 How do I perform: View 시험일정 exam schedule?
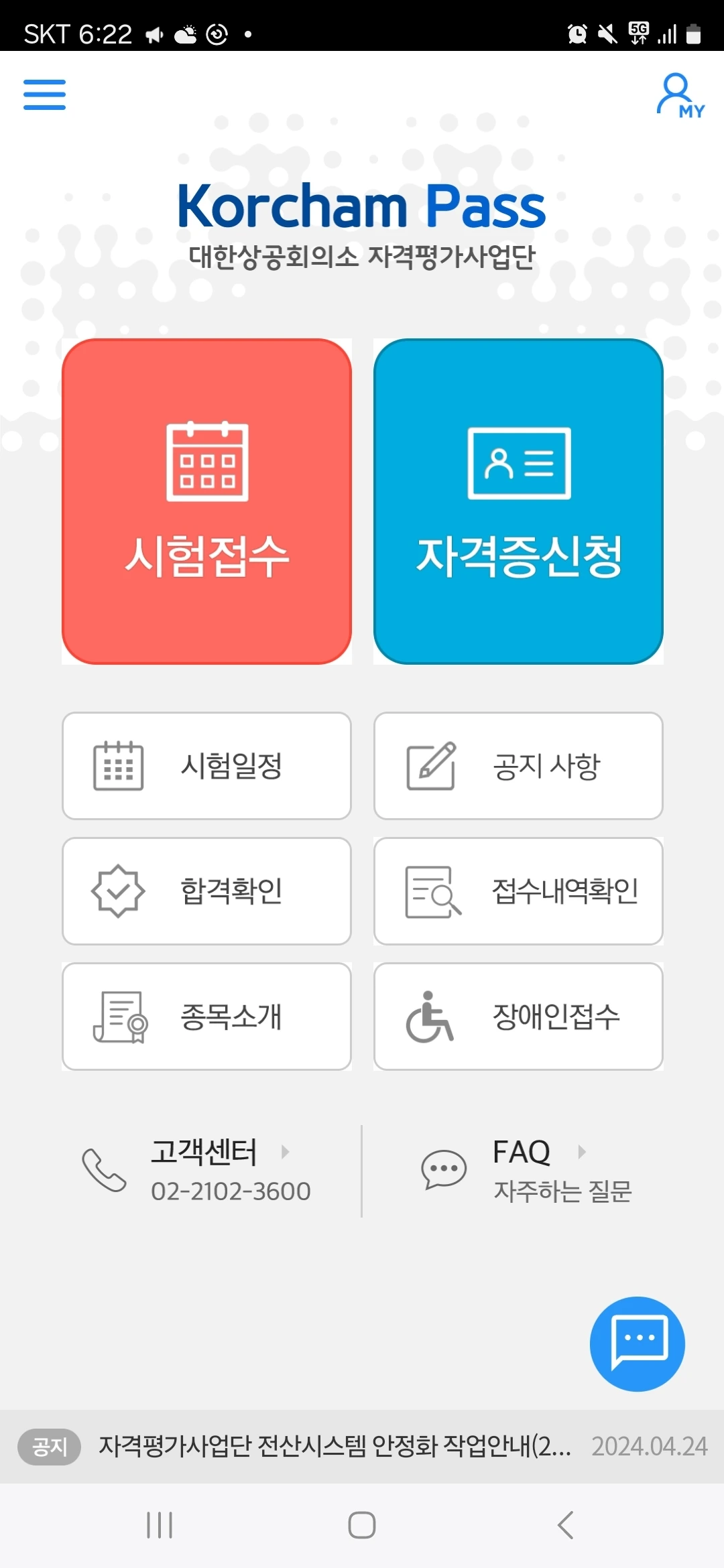206,766
